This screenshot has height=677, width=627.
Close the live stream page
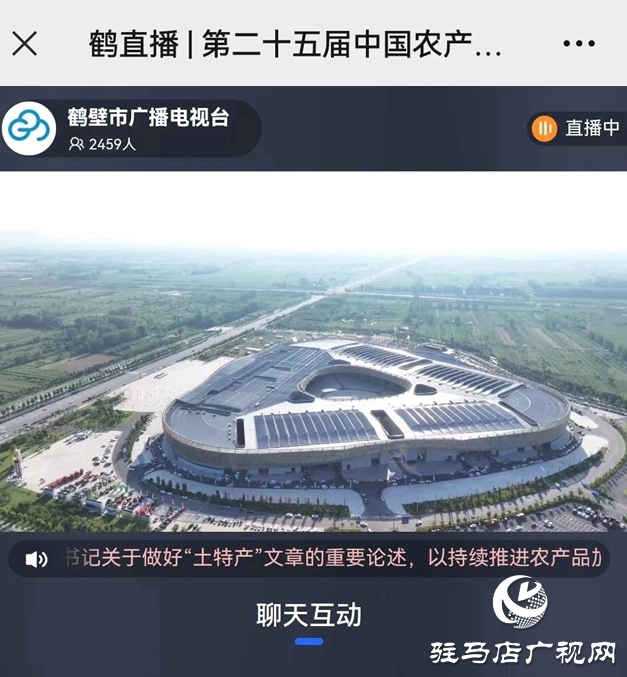[x=25, y=43]
